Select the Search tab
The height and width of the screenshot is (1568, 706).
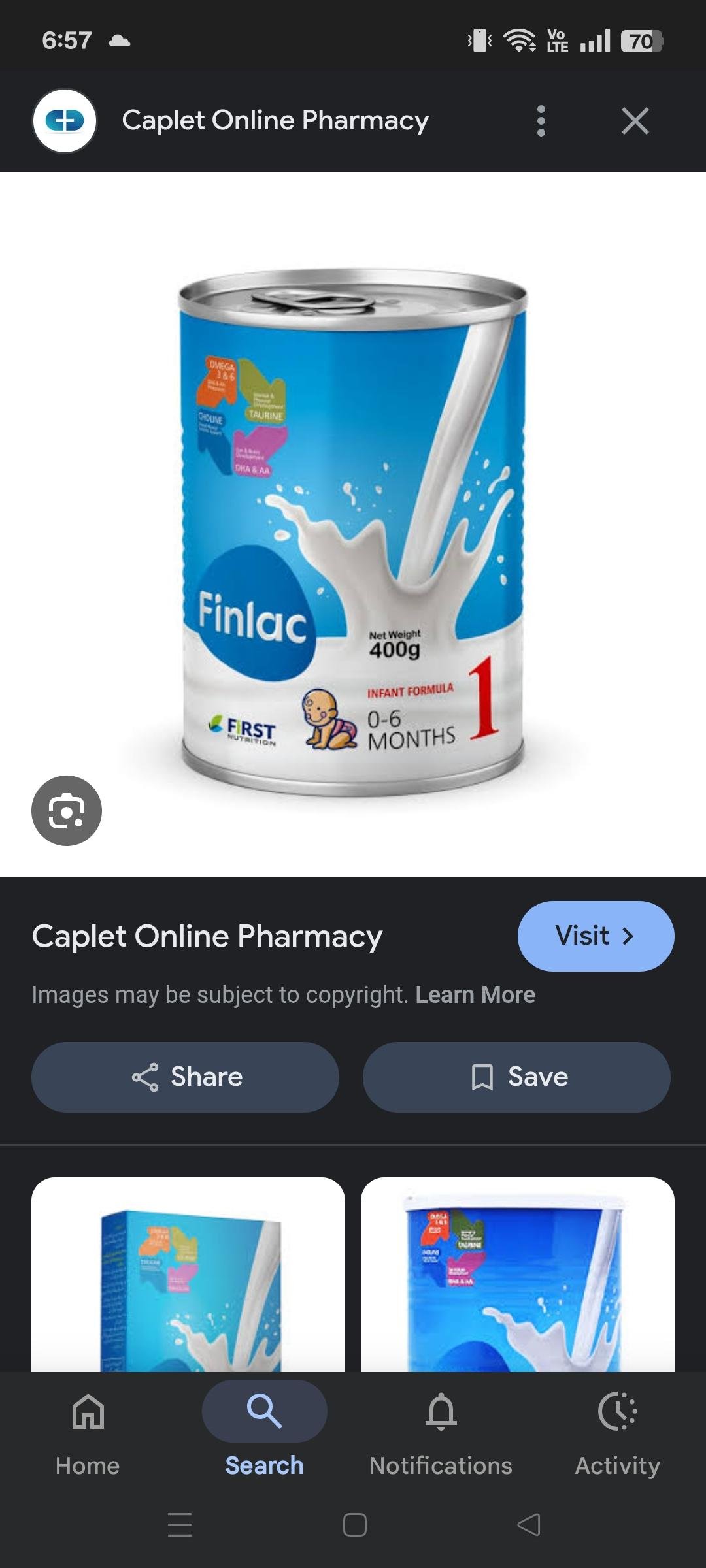[264, 1431]
